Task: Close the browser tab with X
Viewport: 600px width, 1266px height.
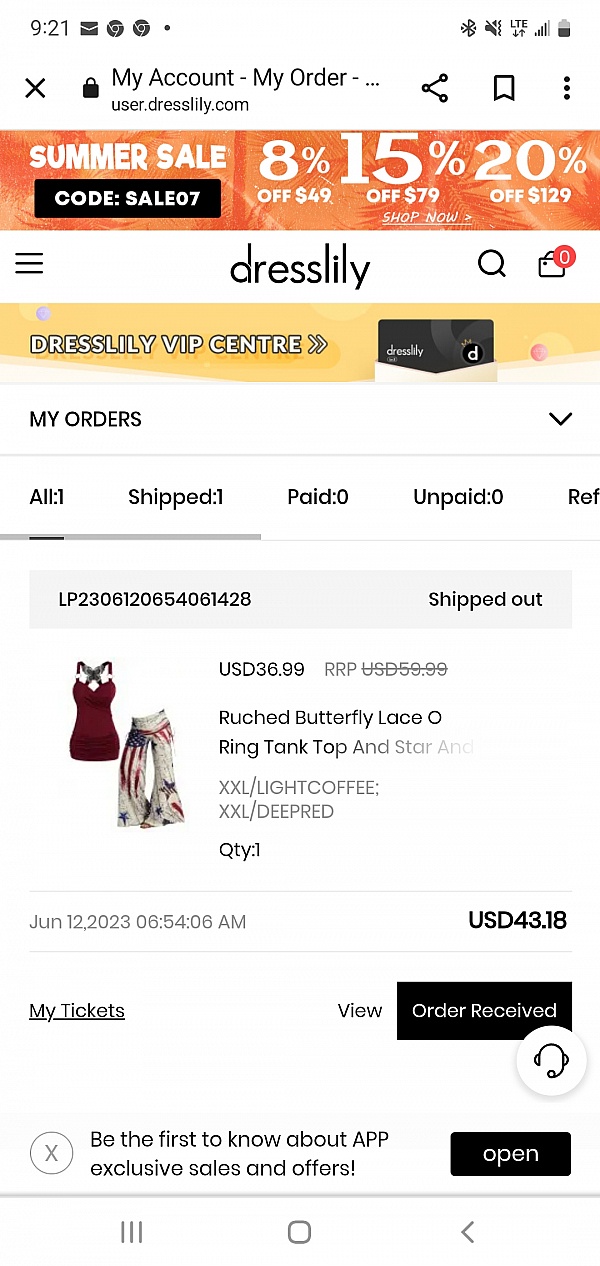Action: [x=35, y=88]
